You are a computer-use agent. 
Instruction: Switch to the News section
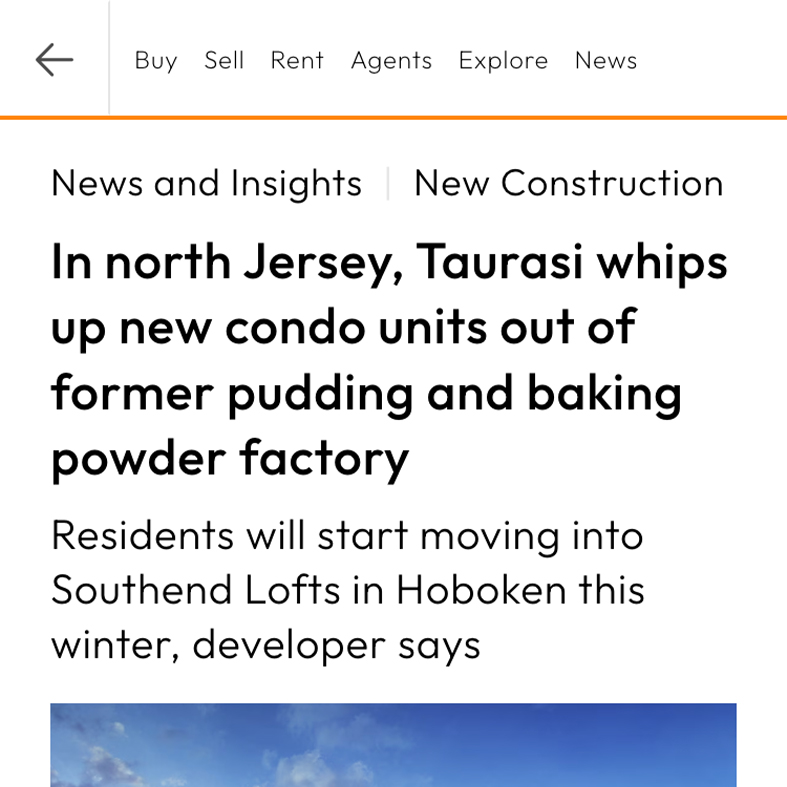[605, 60]
